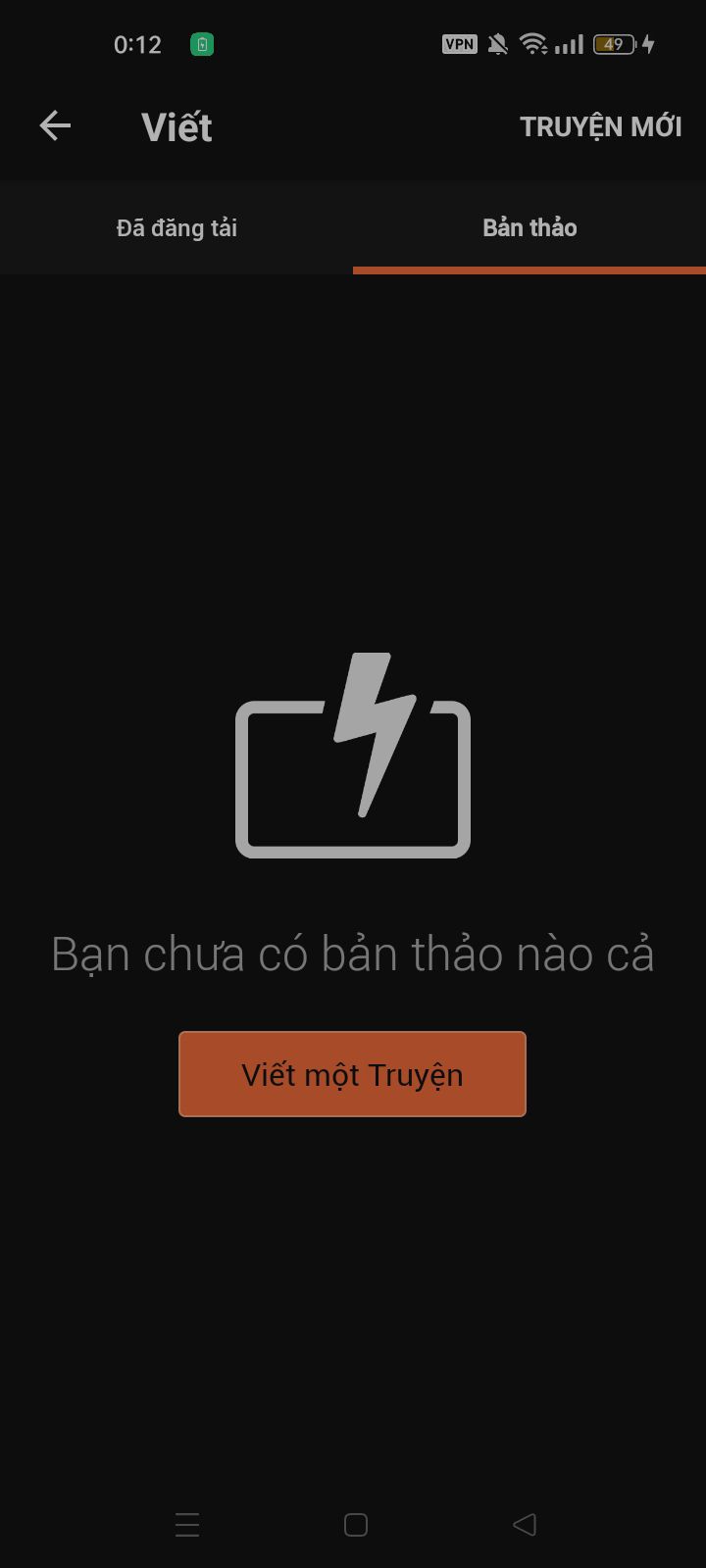
Task: Go back using the arrow icon
Action: tap(55, 125)
